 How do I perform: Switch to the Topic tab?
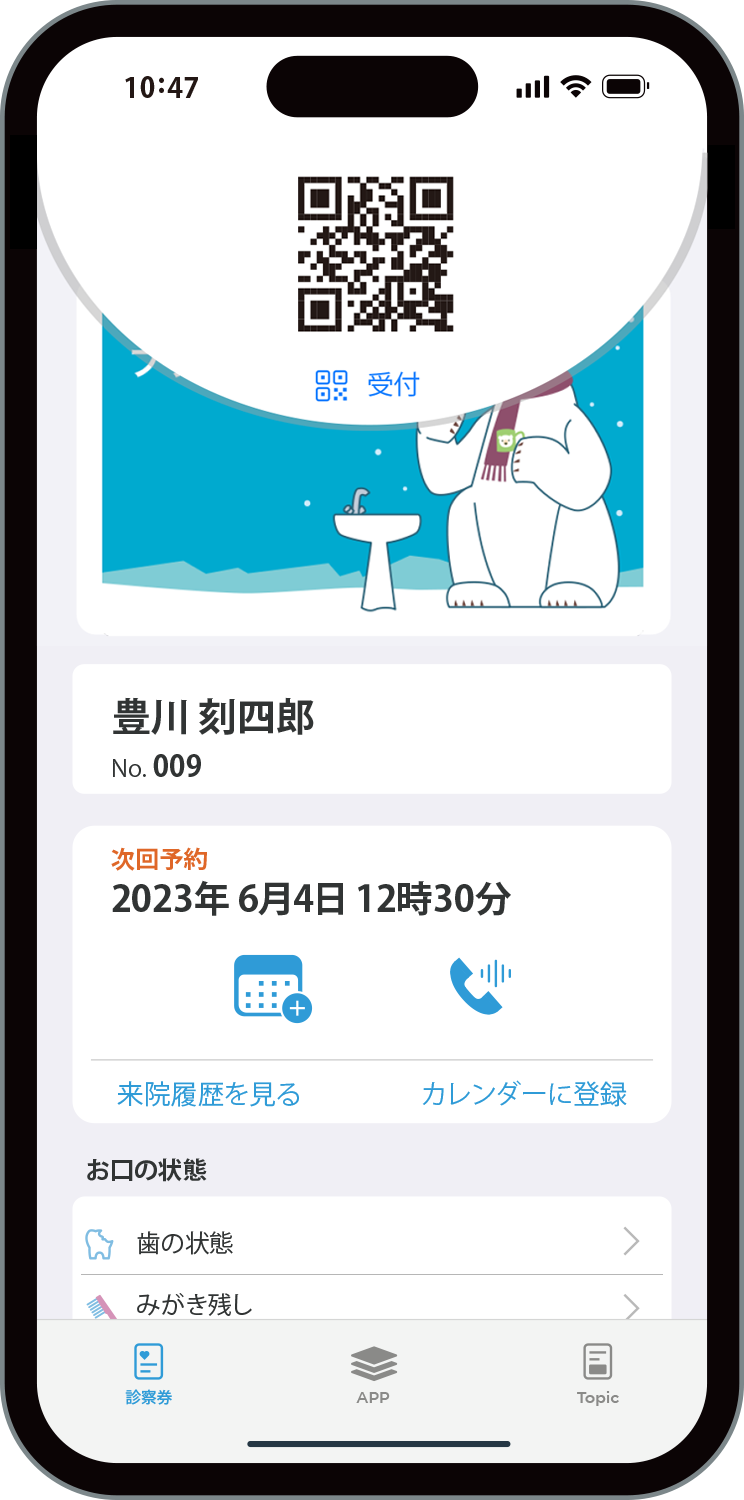597,1375
